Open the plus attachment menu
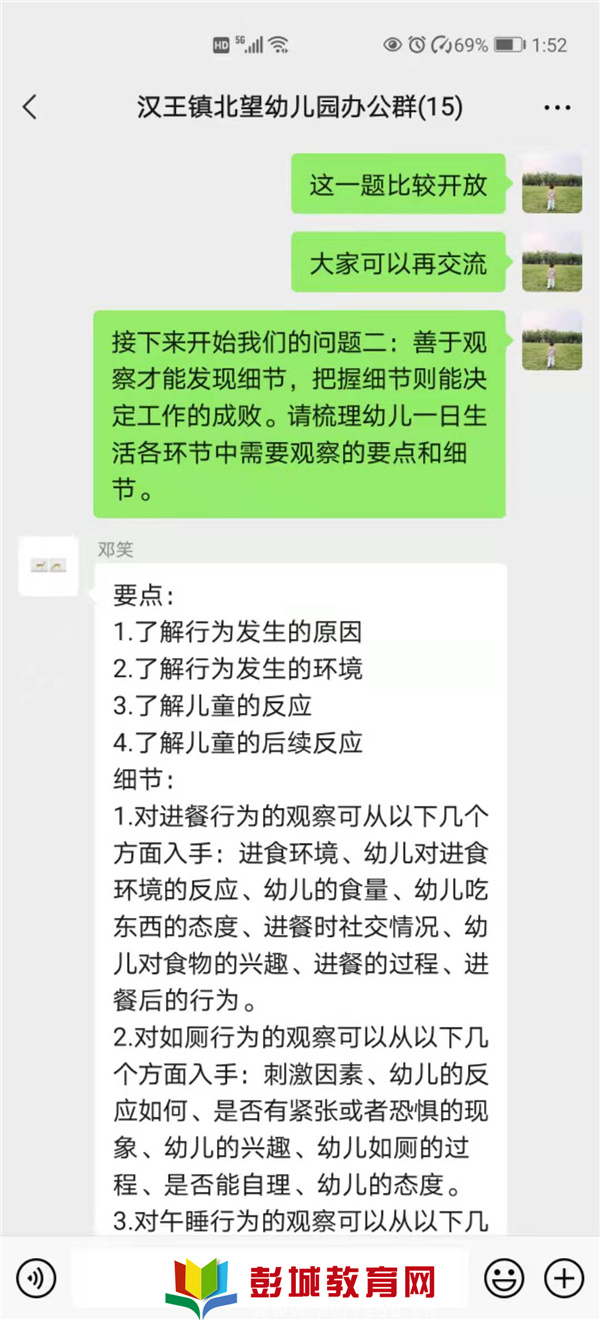The width and height of the screenshot is (600, 1320). click(x=563, y=1277)
